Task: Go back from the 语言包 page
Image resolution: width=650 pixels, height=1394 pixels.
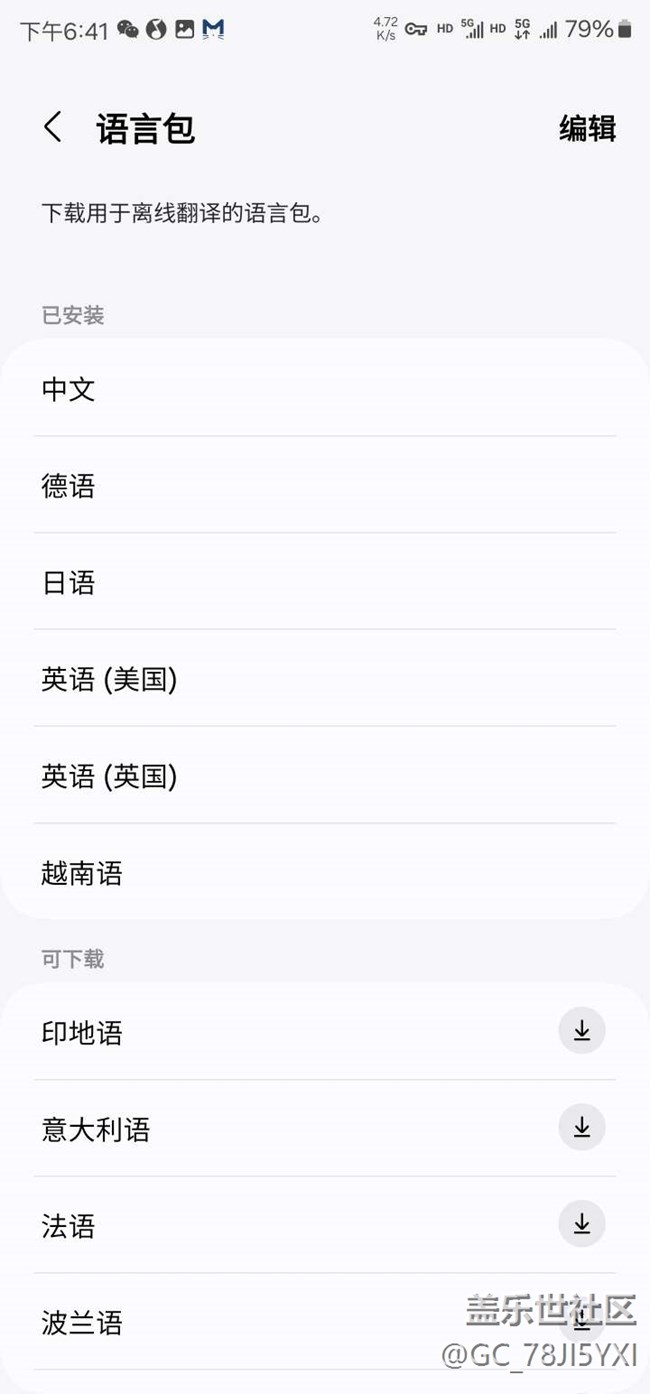Action: (53, 128)
